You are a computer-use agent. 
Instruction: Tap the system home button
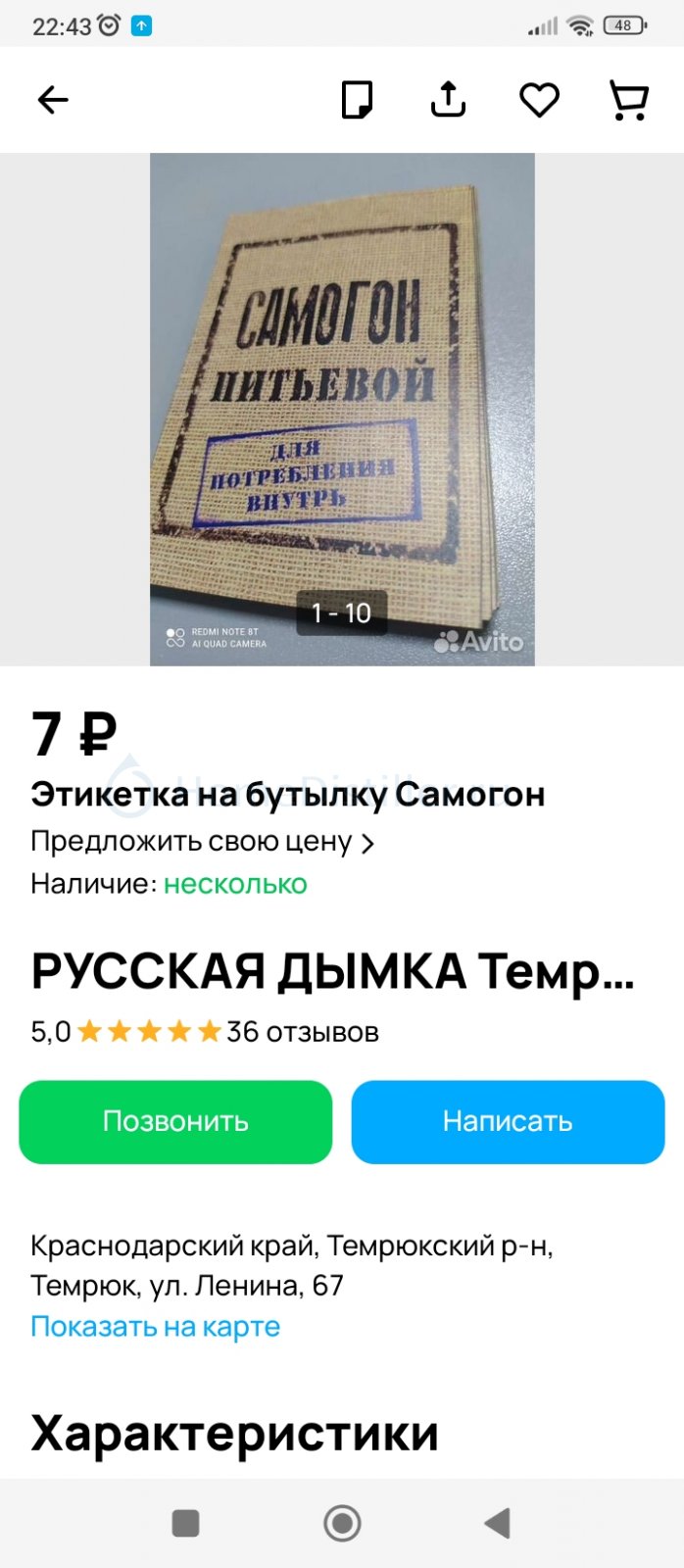pyautogui.click(x=342, y=1523)
